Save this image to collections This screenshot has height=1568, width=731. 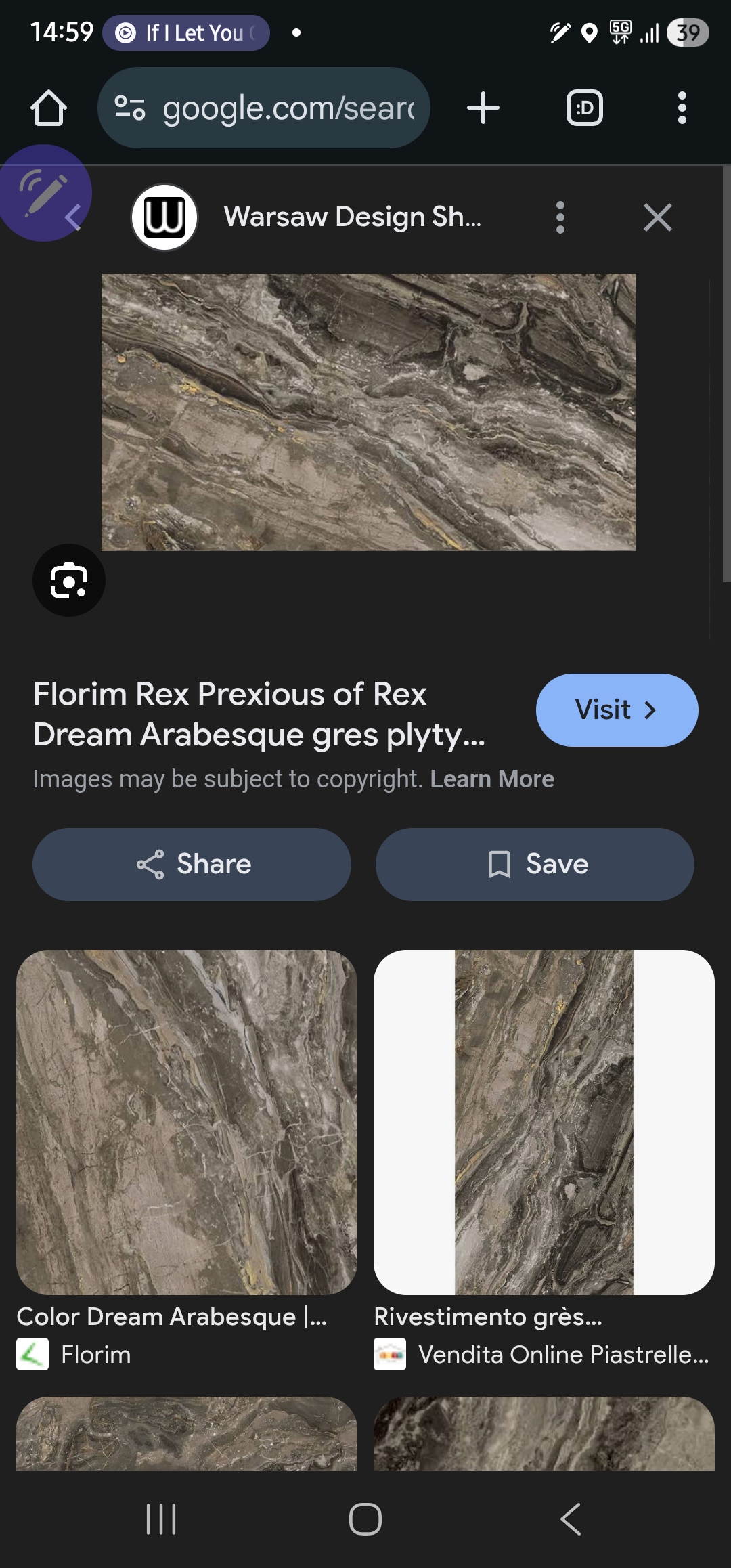(x=535, y=865)
